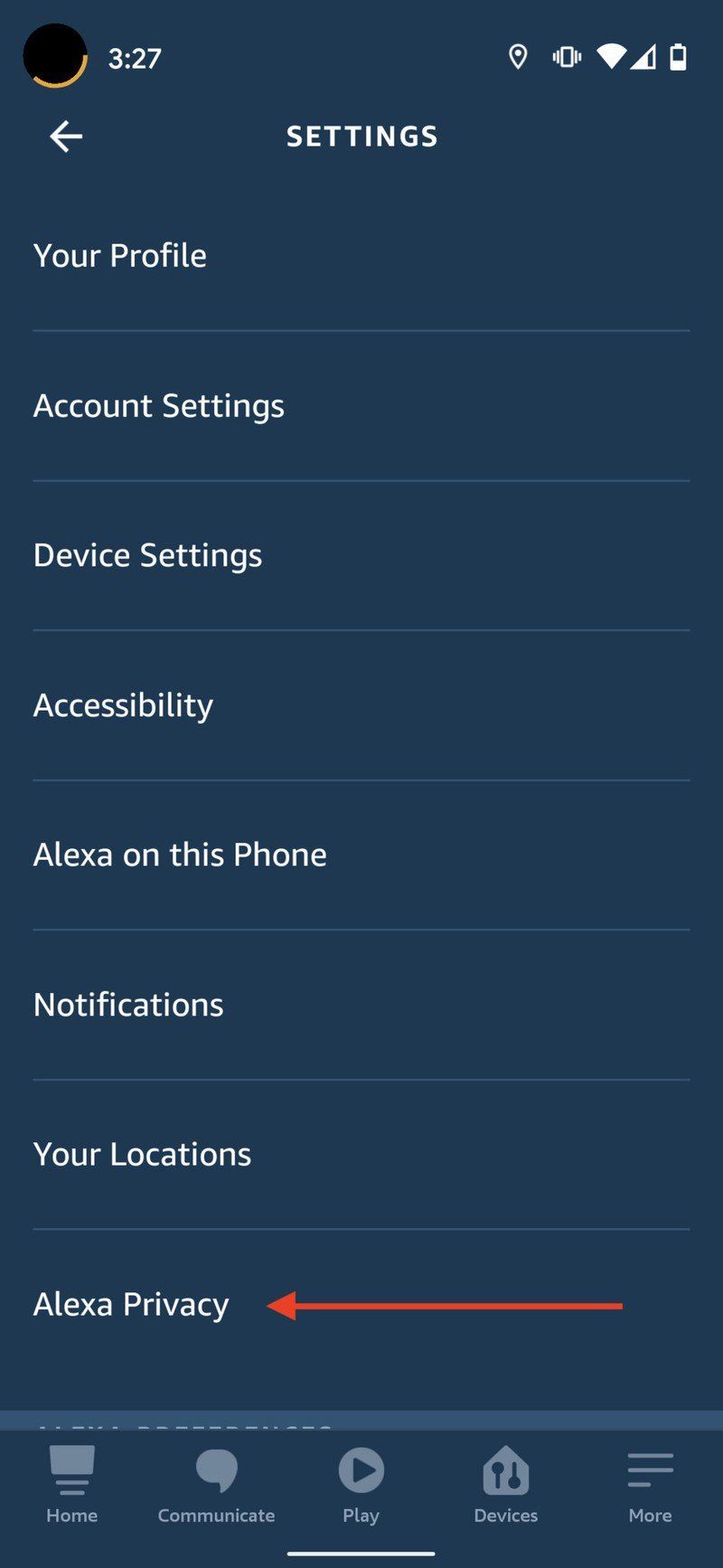Tap the vibrate mode status icon
The width and height of the screenshot is (723, 1568).
tap(565, 56)
